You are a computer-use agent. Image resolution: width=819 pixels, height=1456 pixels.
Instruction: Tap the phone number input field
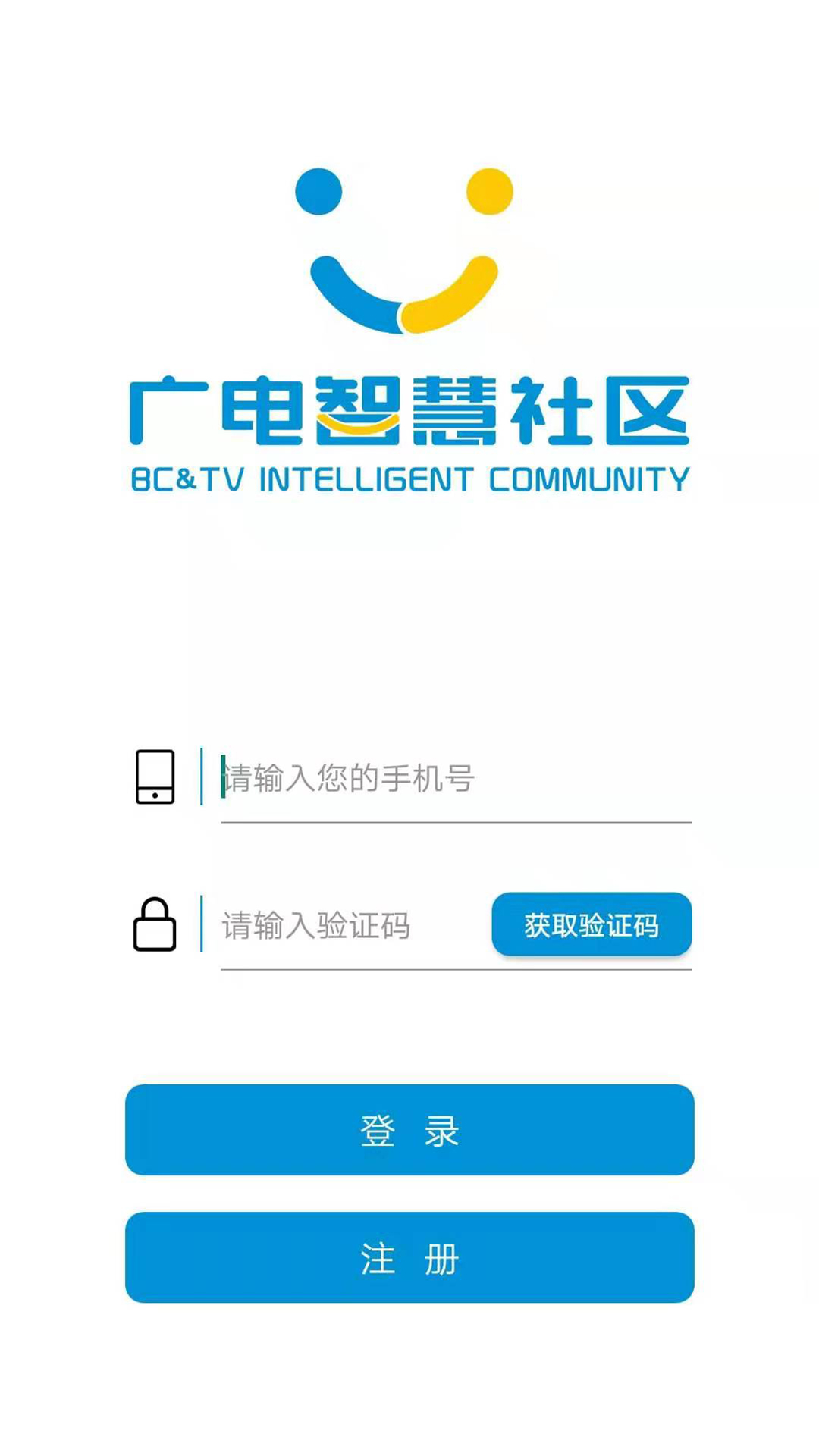pos(456,779)
